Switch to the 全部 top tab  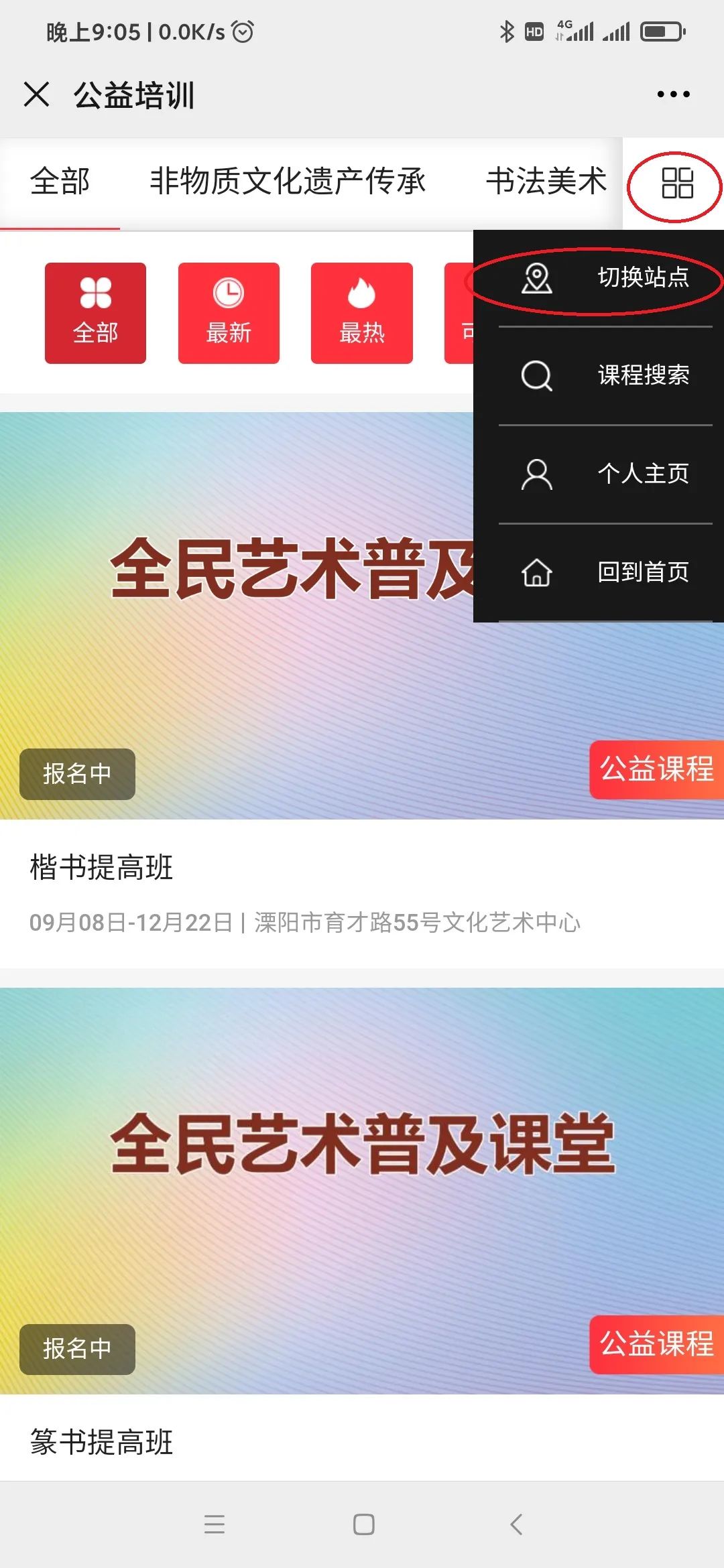pos(60,182)
